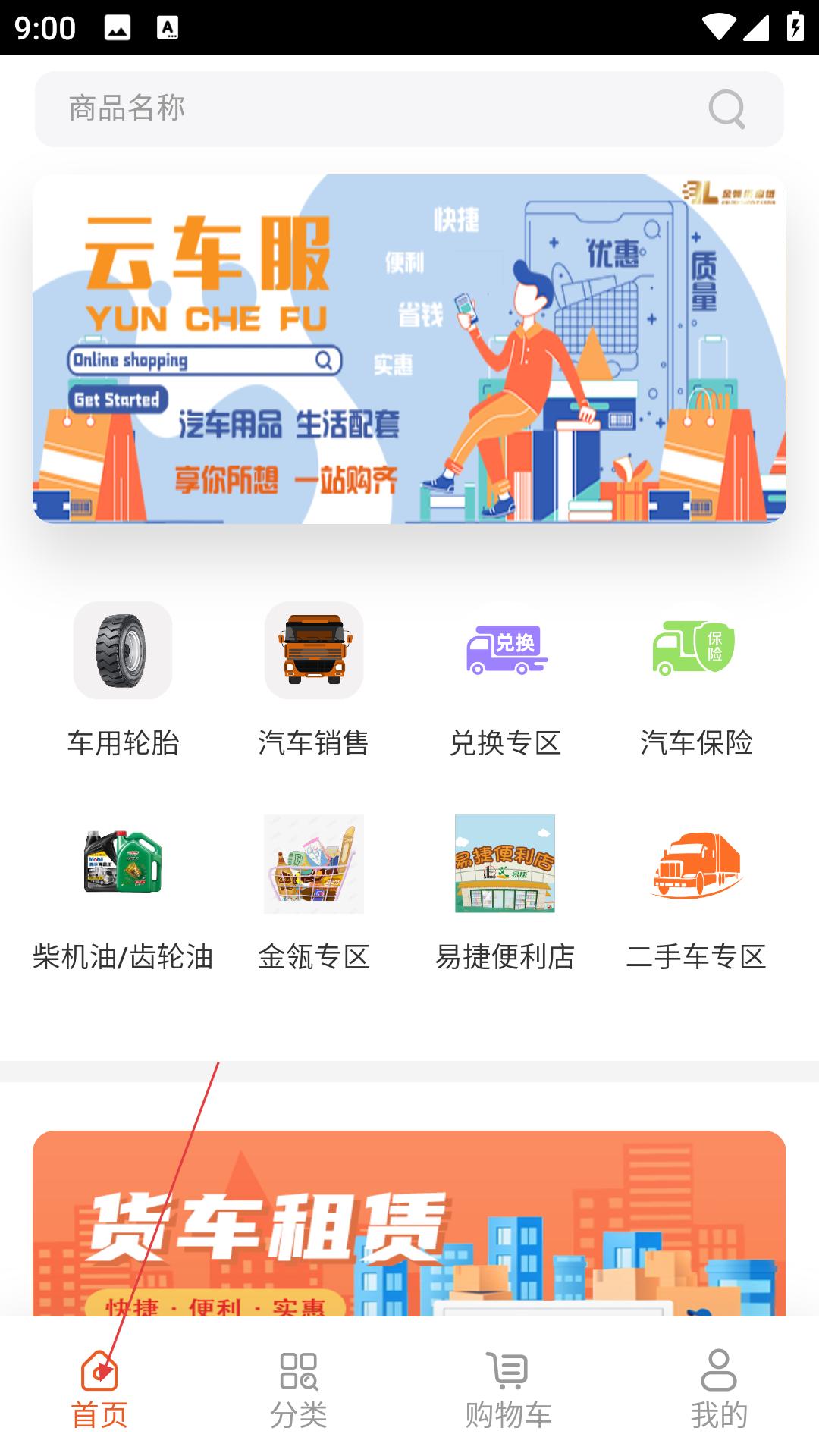This screenshot has height=1456, width=819.
Task: Open the 汽车保险 section
Action: (695, 679)
